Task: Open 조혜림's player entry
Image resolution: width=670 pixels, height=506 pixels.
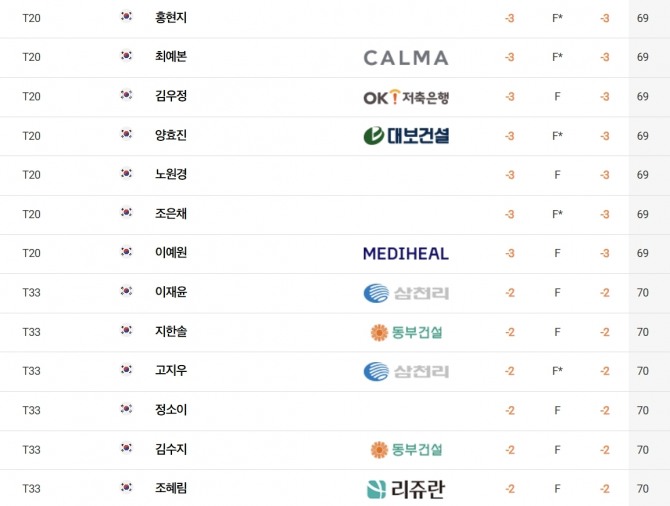Action: point(171,488)
